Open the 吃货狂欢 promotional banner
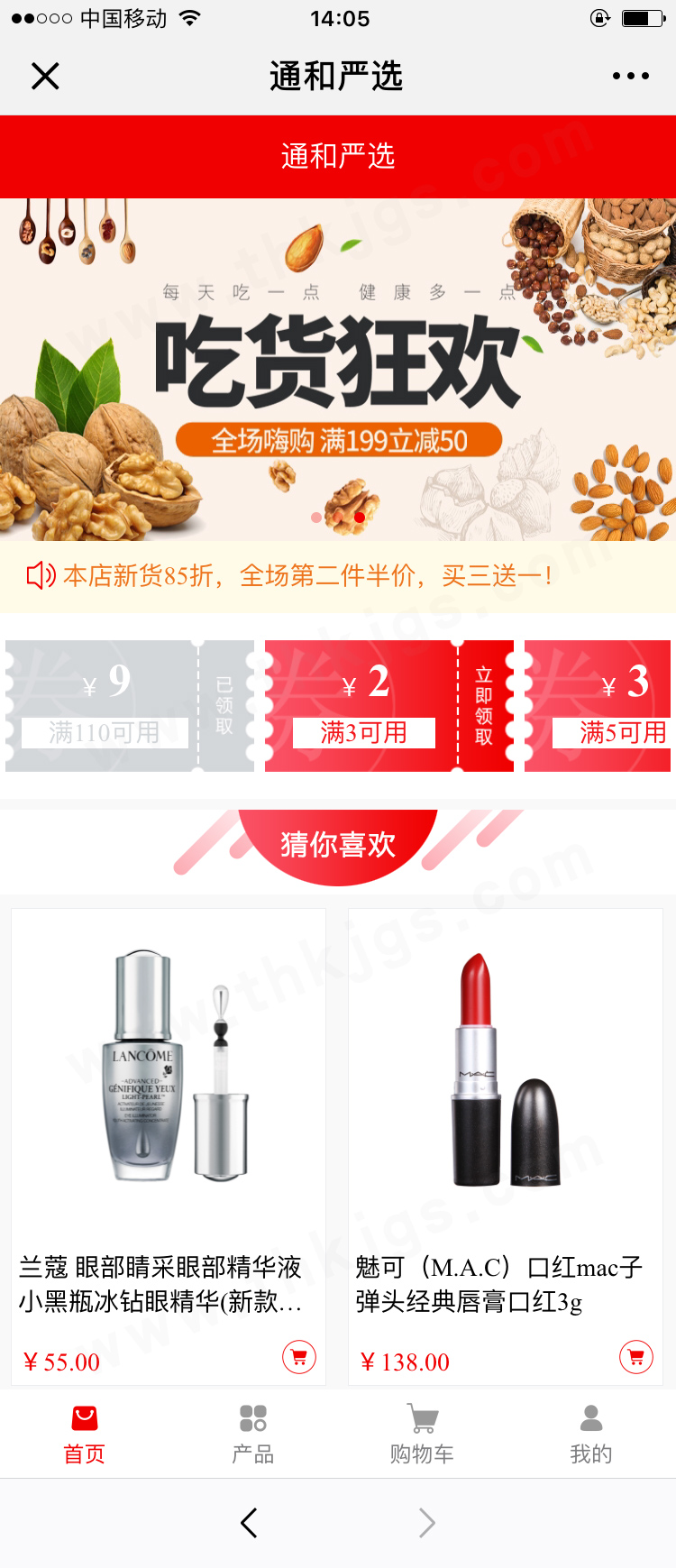 tap(338, 370)
